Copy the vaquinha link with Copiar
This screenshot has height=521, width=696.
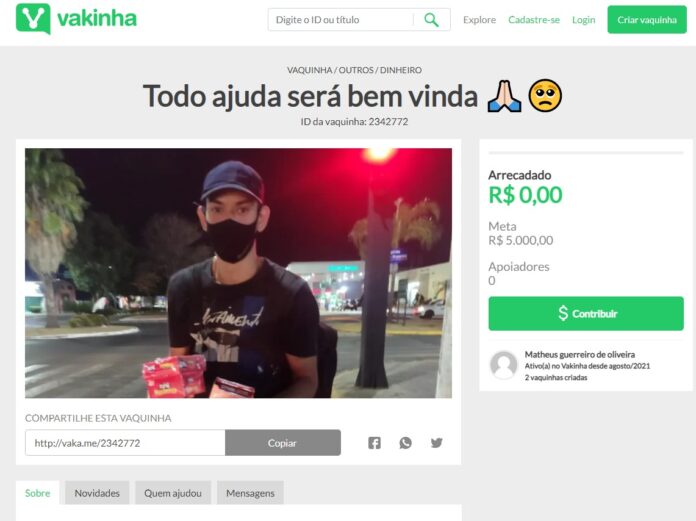282,443
